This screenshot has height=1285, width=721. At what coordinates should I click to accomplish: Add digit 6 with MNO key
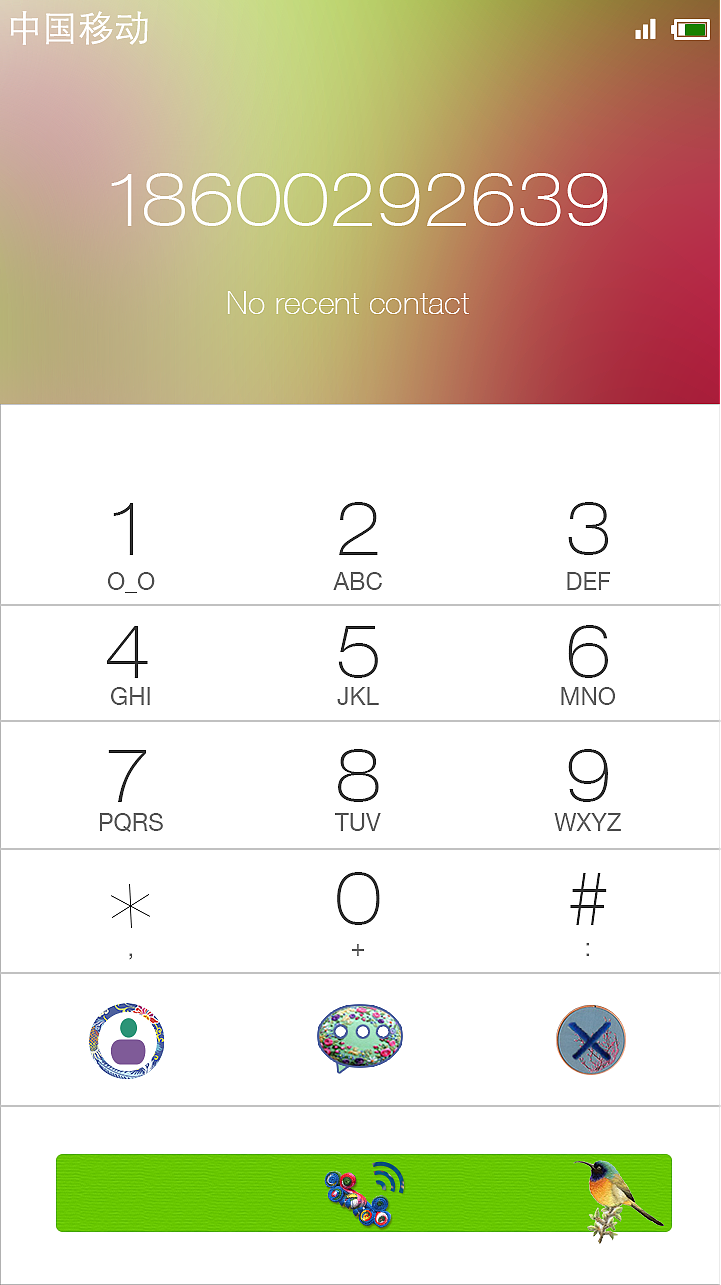tap(588, 664)
